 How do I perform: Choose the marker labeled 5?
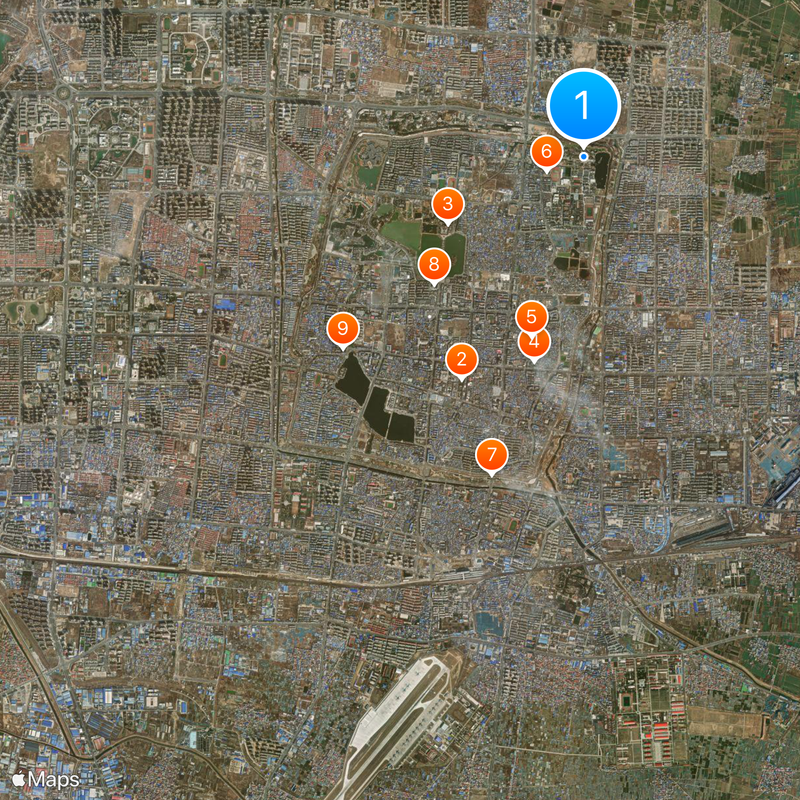531,316
